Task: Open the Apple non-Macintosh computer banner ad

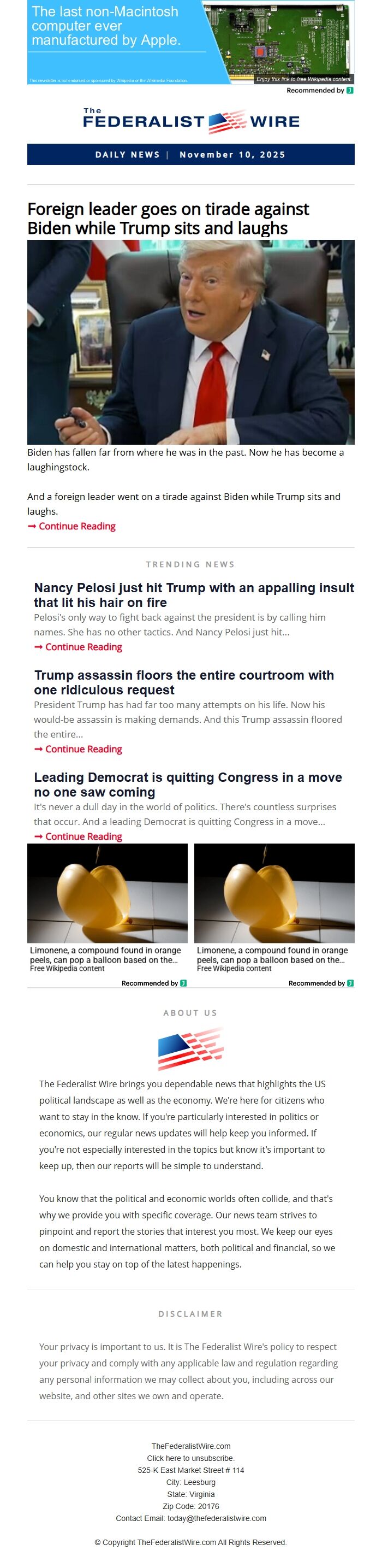Action: tap(190, 42)
